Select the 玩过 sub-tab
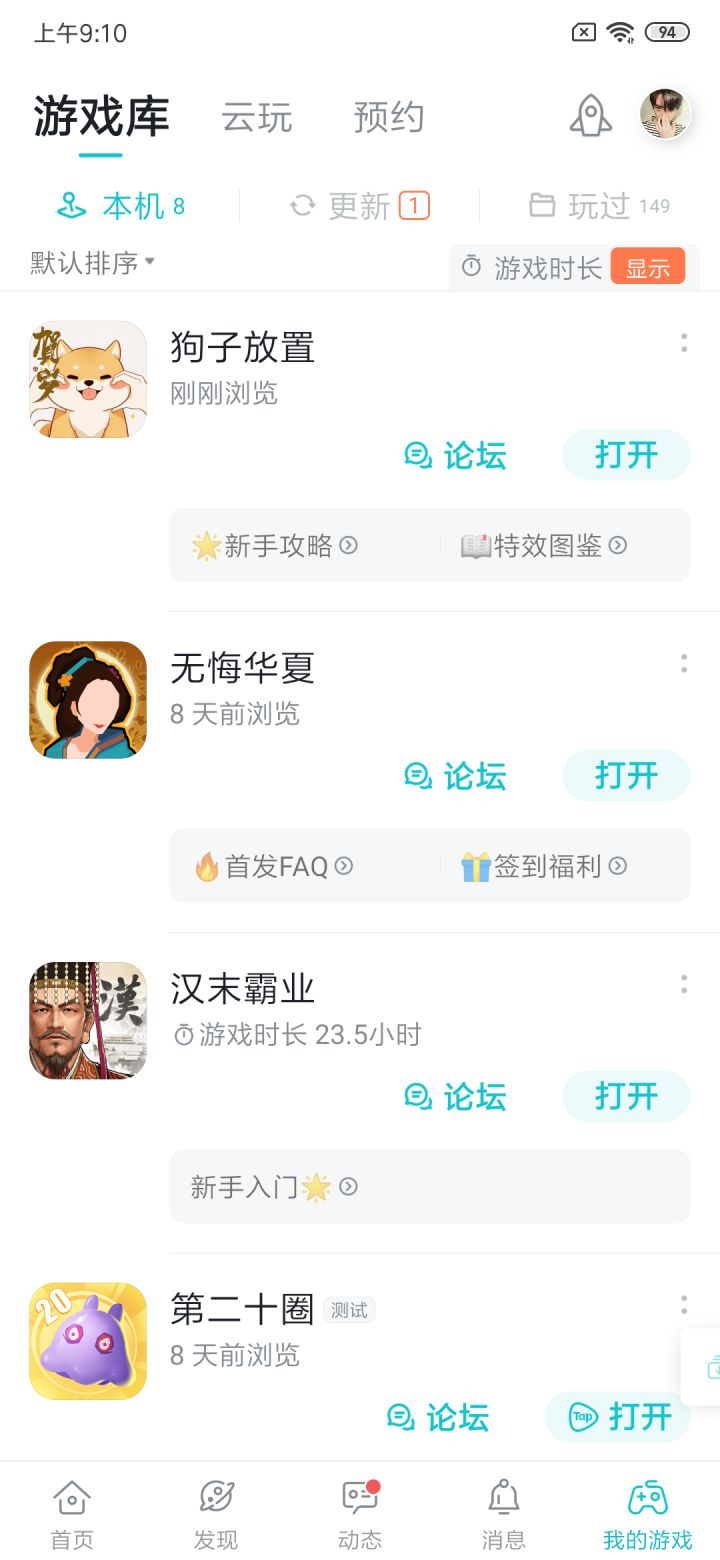 598,206
